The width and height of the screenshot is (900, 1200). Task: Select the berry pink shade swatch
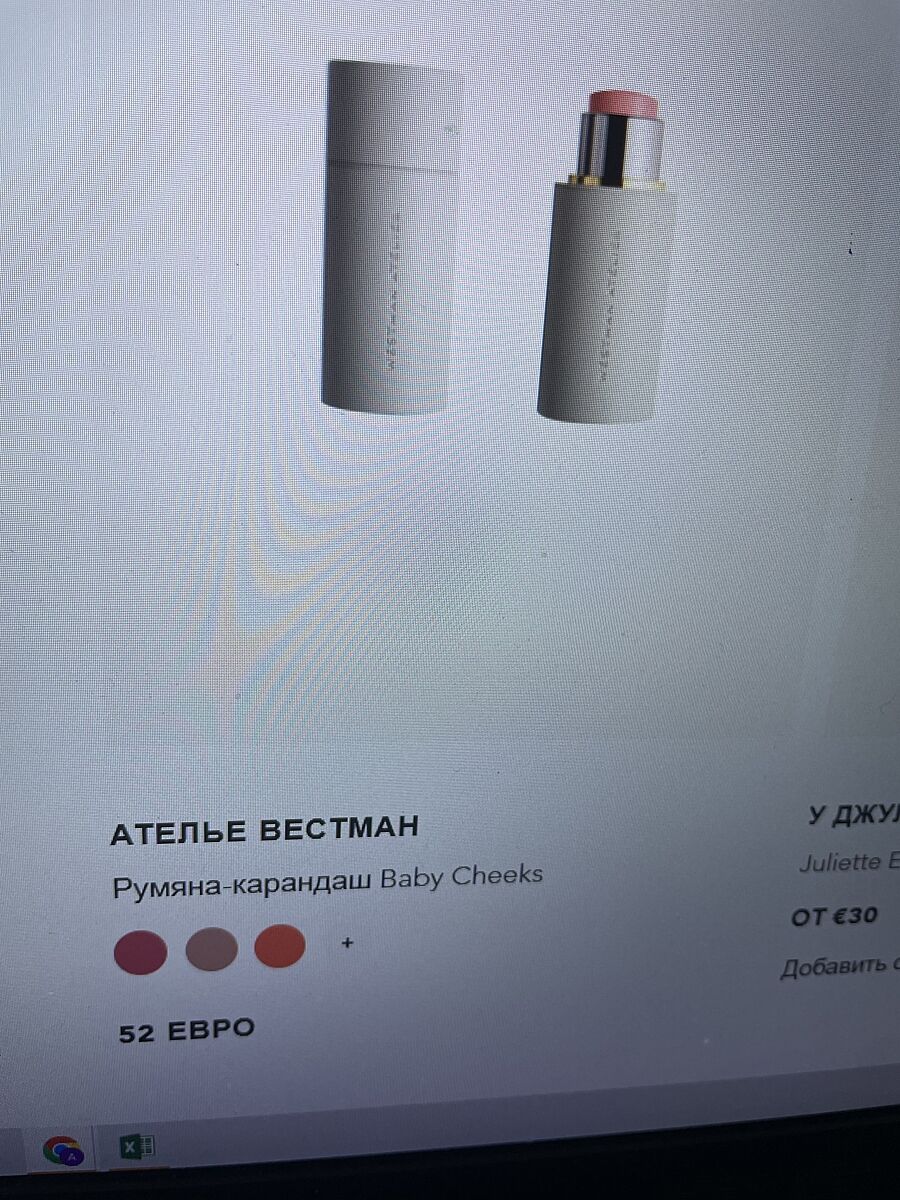tap(140, 951)
